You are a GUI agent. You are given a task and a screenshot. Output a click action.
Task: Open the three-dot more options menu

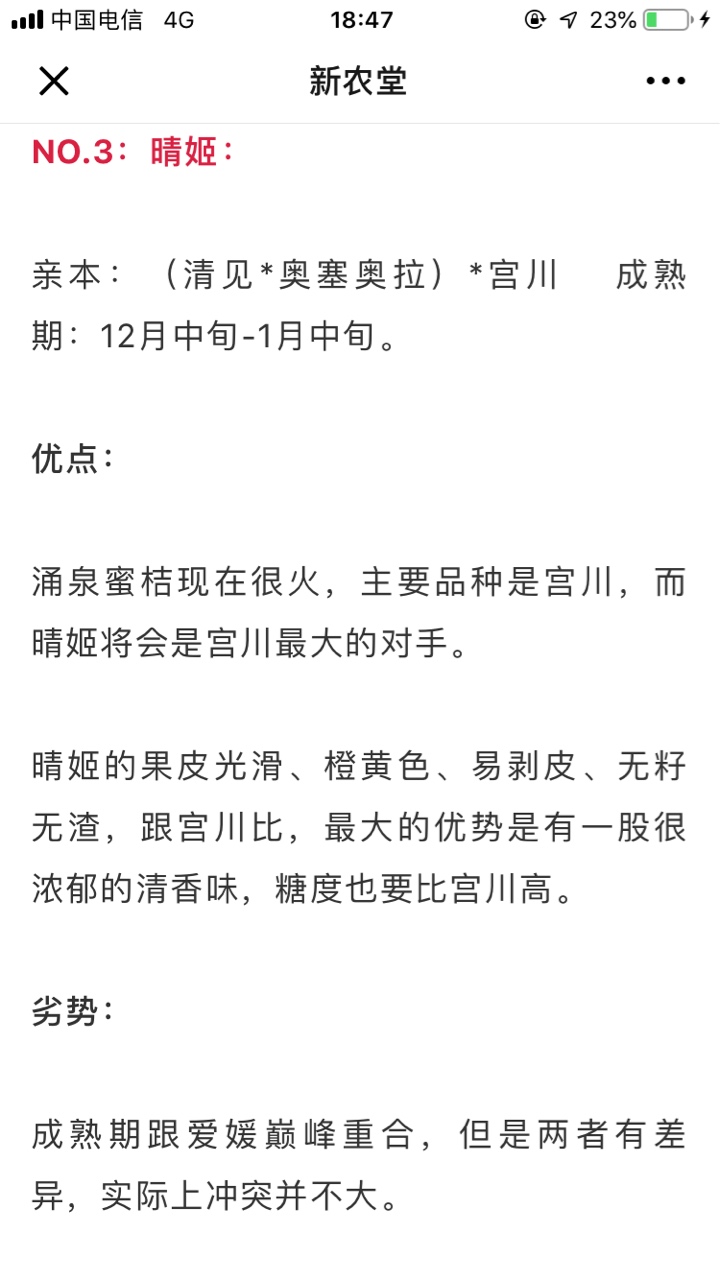[666, 81]
